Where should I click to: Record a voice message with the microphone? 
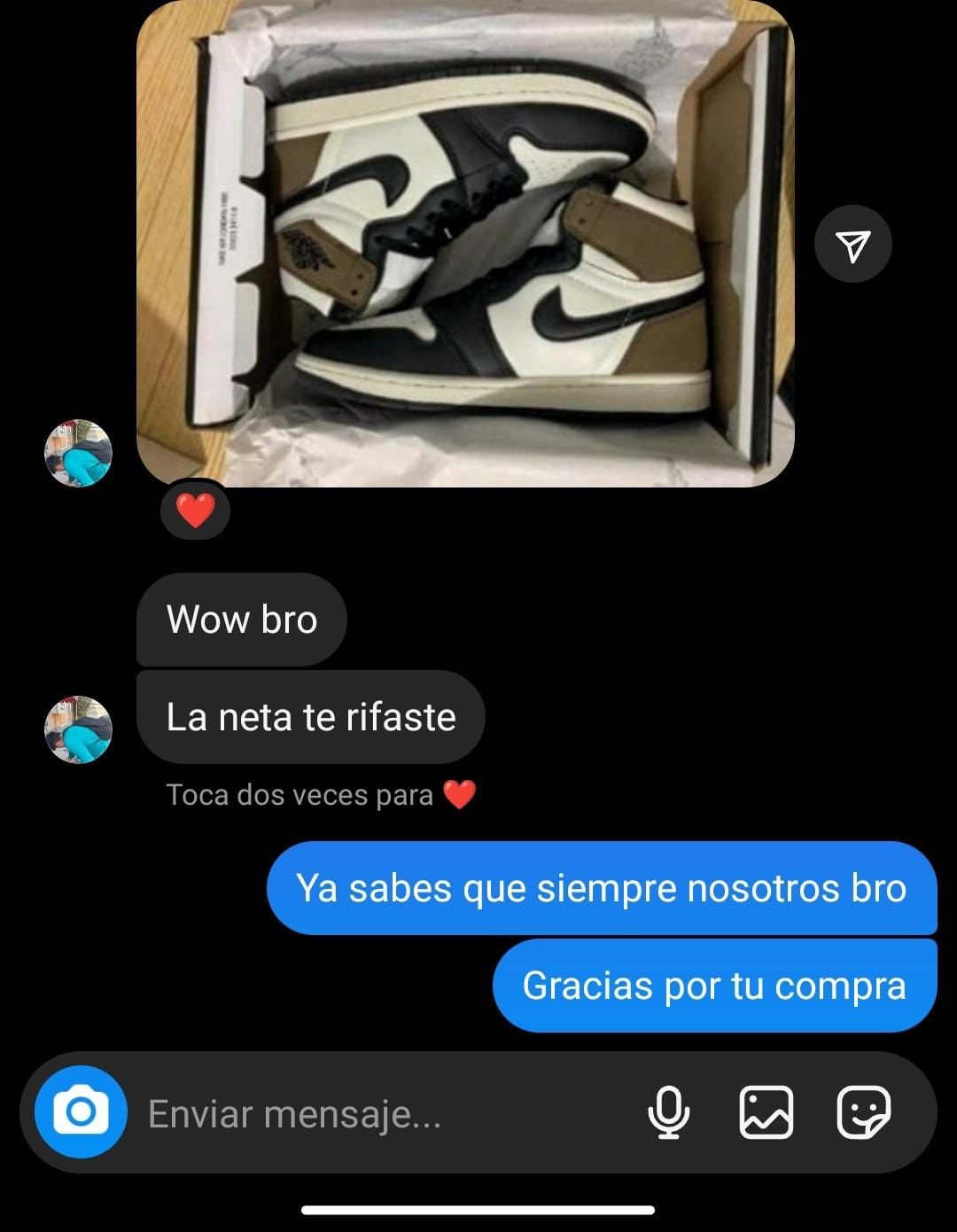coord(669,1111)
